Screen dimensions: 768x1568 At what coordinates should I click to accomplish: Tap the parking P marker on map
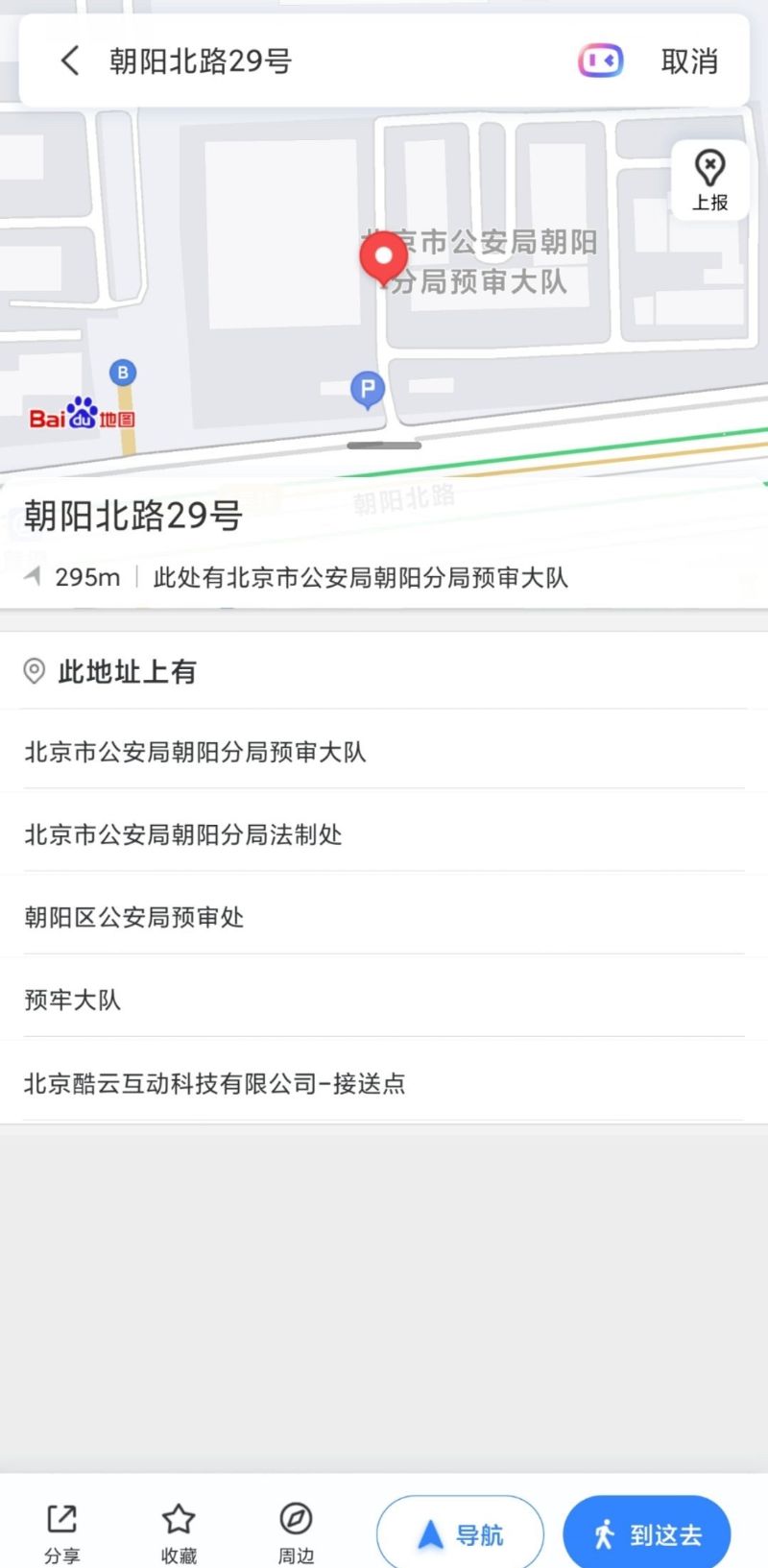tap(367, 389)
